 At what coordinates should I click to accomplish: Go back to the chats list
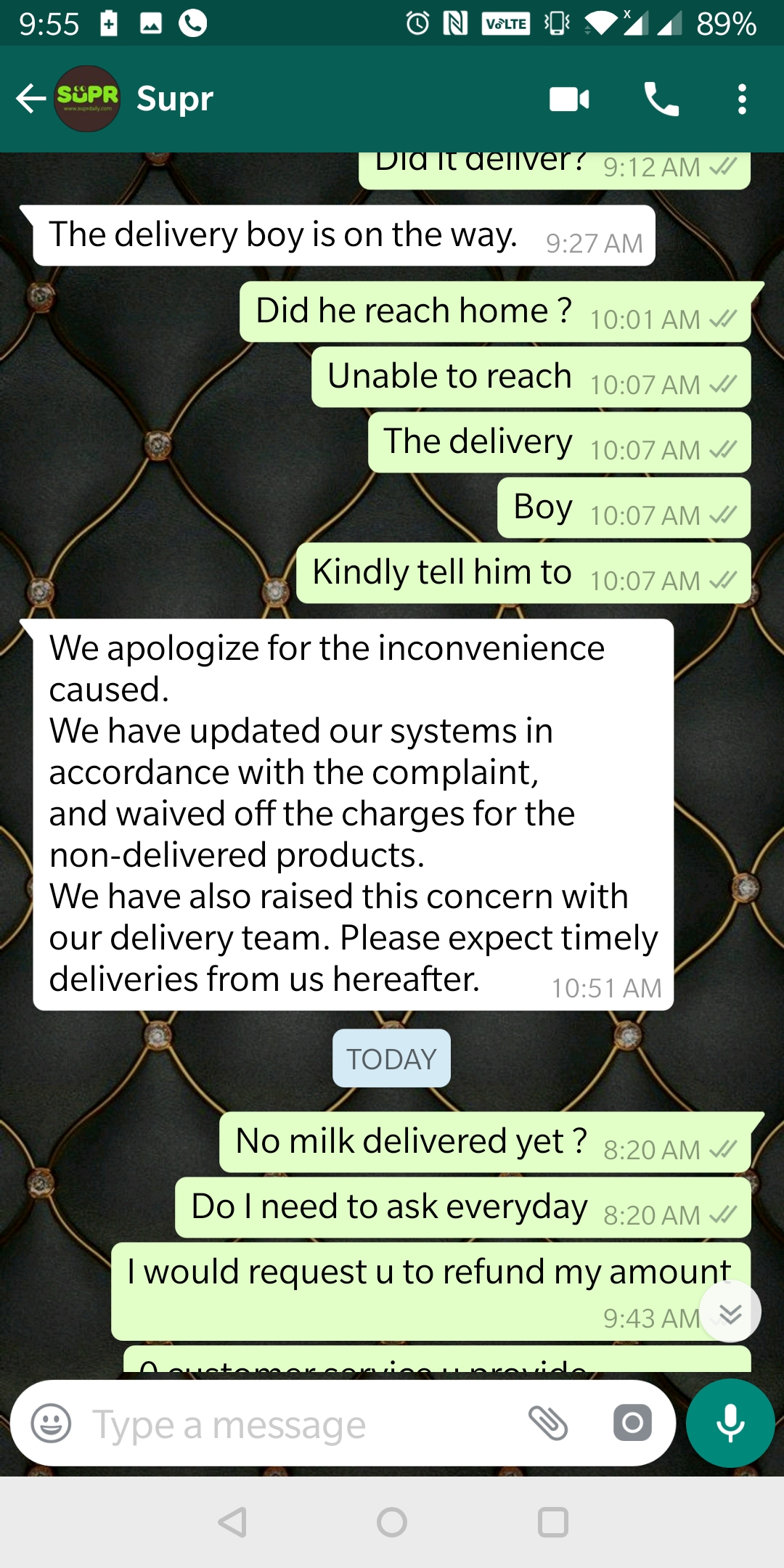30,99
